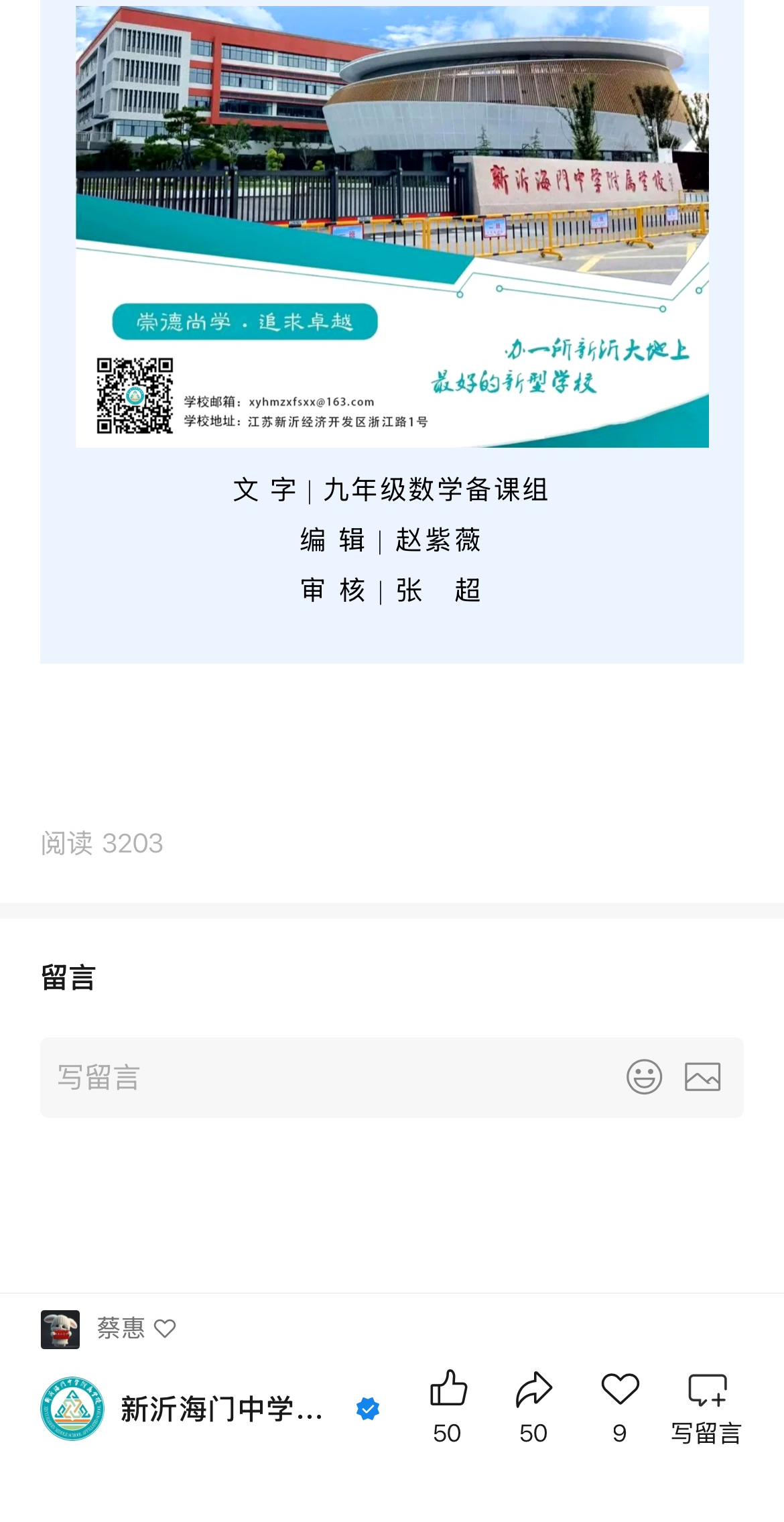Open 写留言 button in bottom bar
The image size is (784, 1522).
[706, 1404]
